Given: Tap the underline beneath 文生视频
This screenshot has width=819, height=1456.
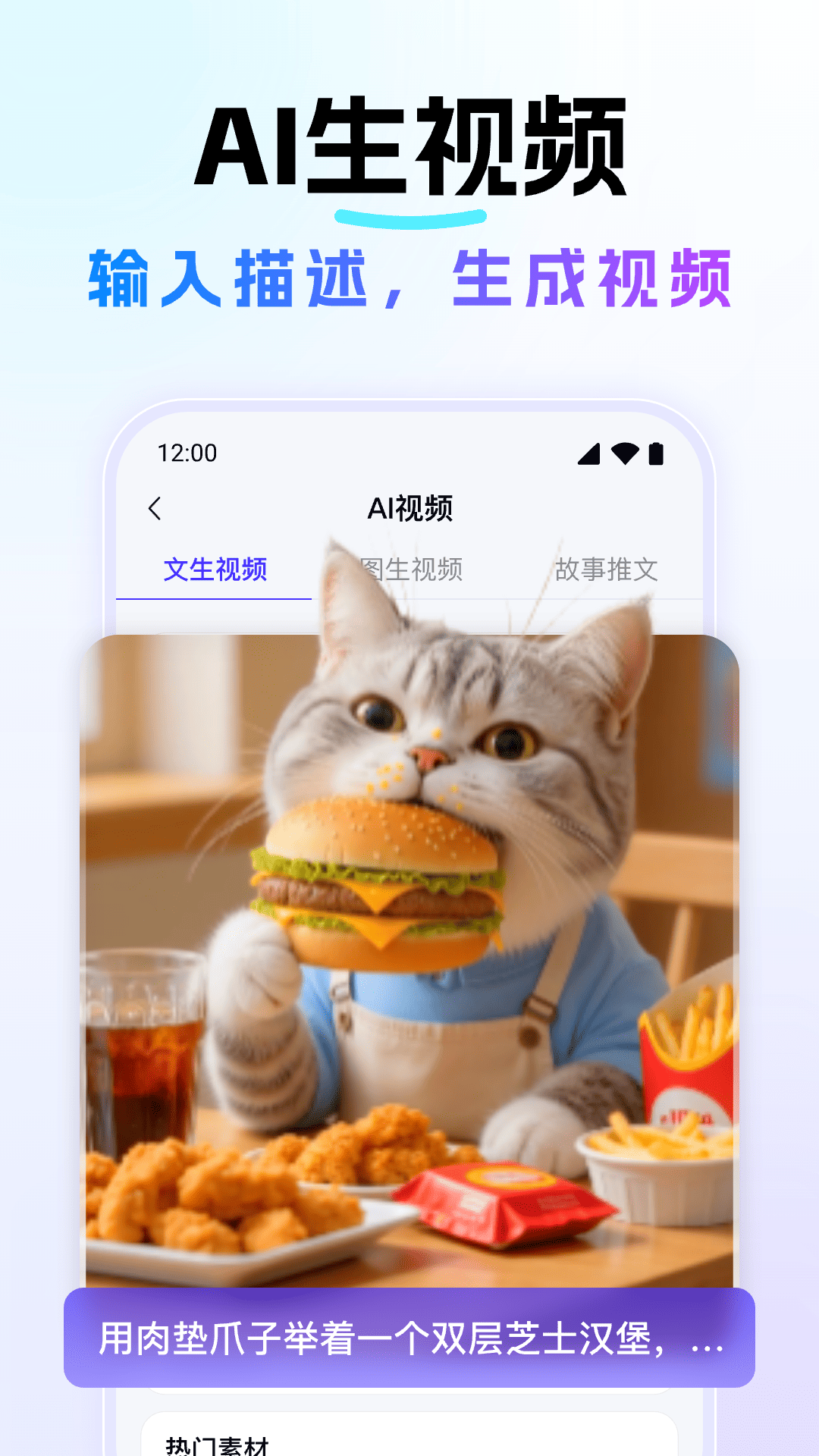Looking at the screenshot, I should pos(215,600).
